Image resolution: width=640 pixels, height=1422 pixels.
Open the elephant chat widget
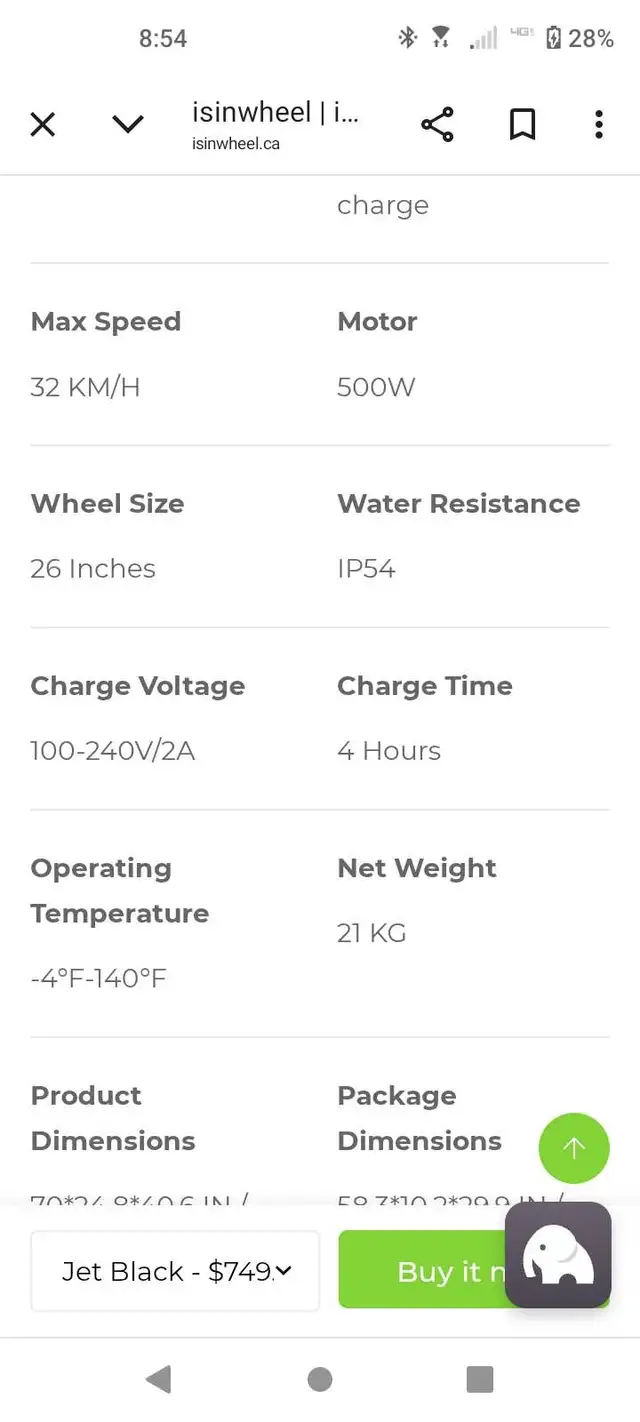558,1255
